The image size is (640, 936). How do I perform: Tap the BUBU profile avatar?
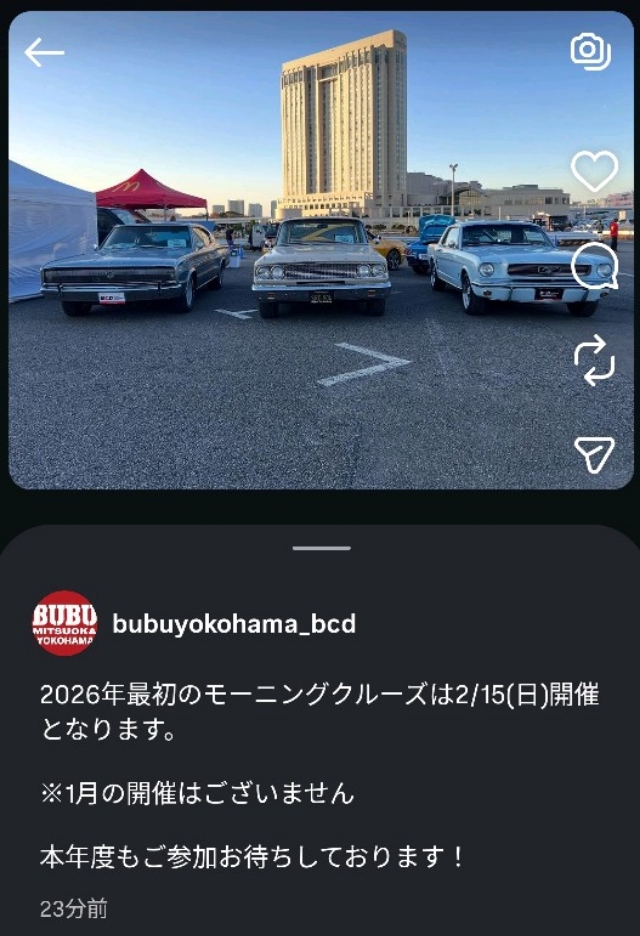click(65, 623)
